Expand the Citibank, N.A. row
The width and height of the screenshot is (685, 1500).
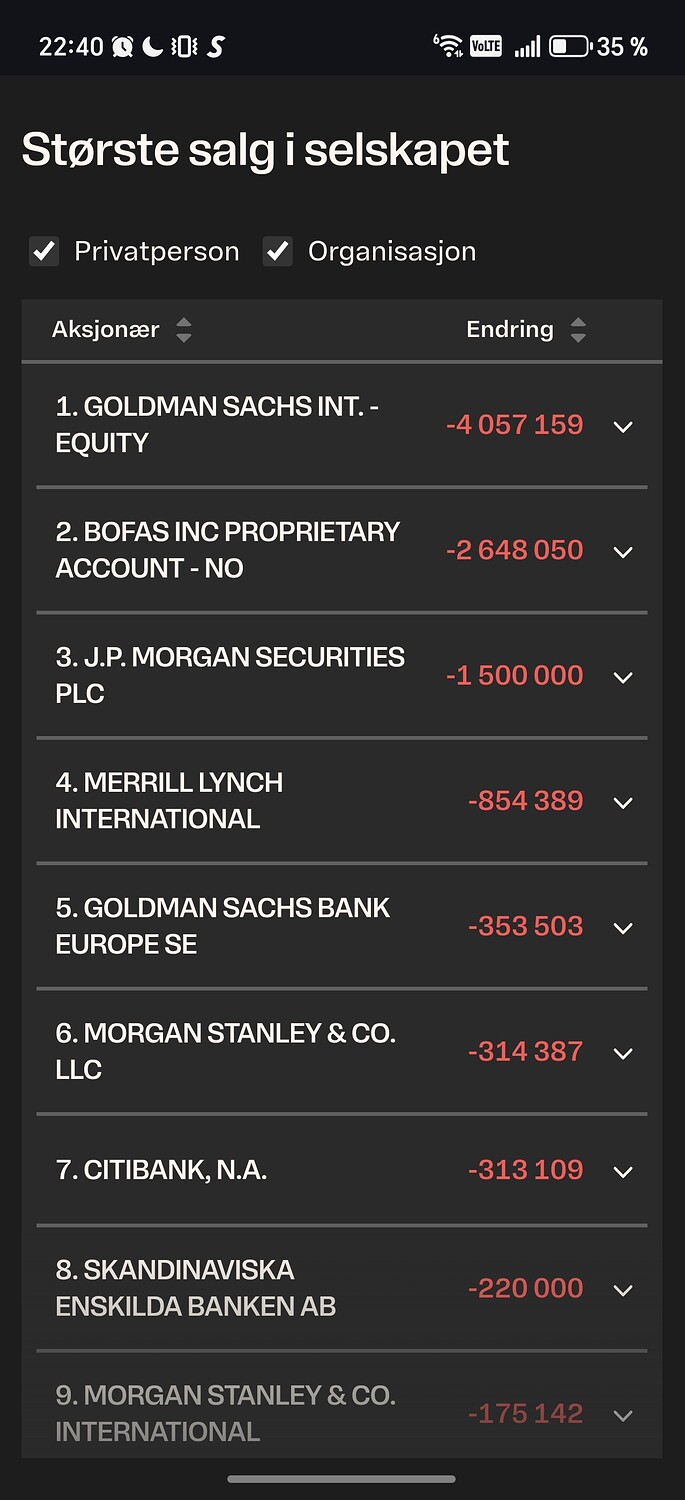(623, 1171)
